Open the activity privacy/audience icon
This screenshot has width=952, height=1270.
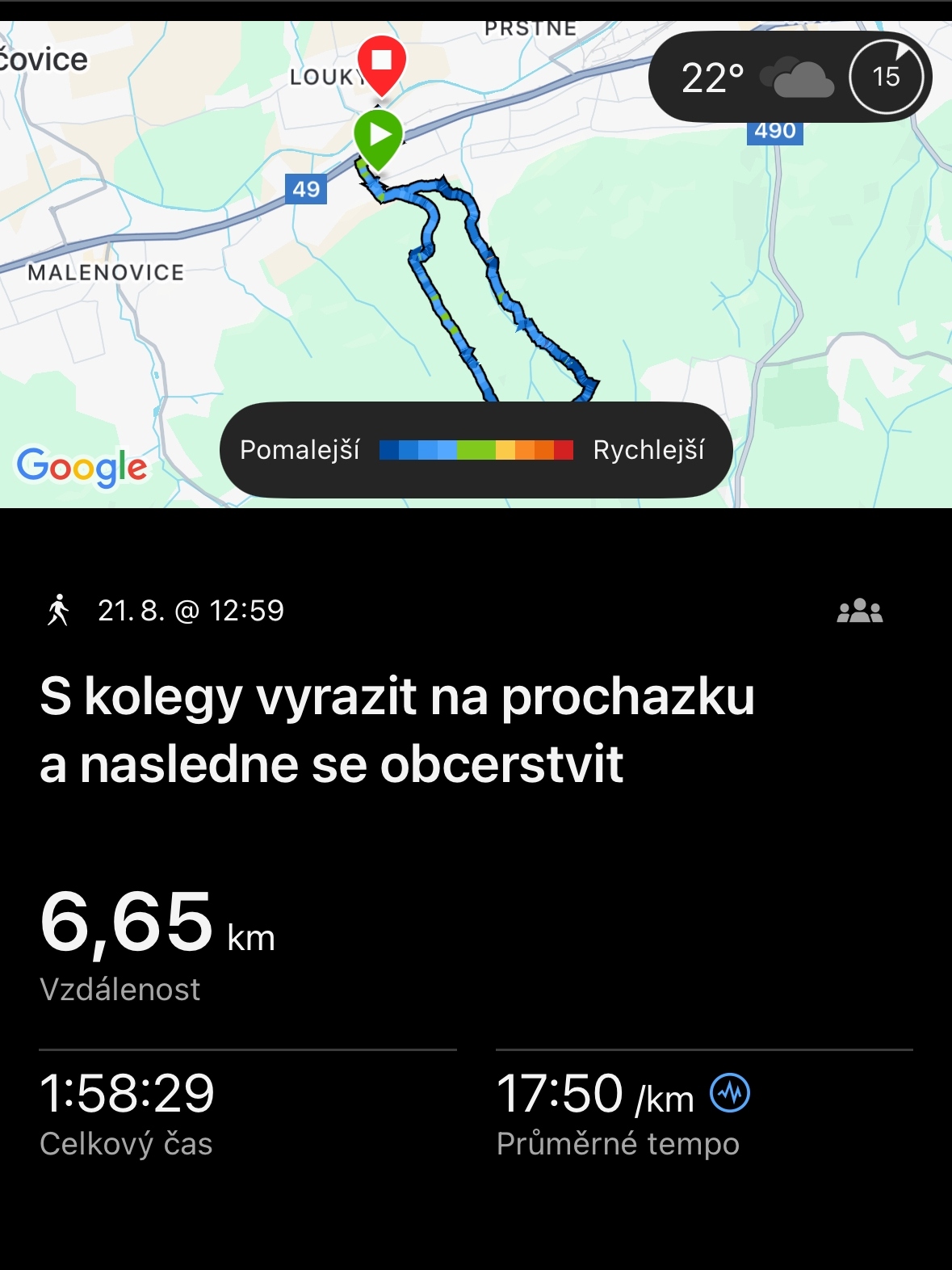point(859,611)
